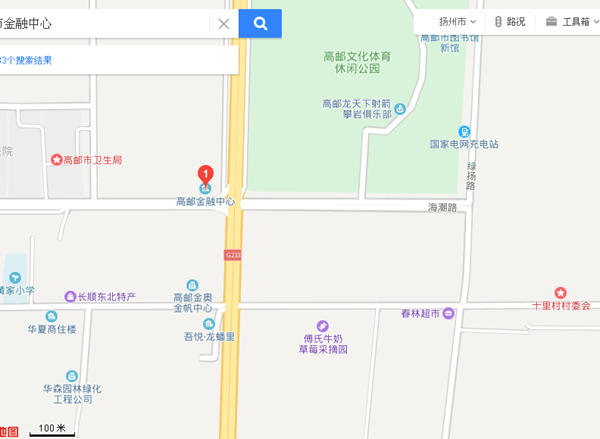Select the 高邮市卫生局 map marker
The image size is (600, 439).
pos(56,160)
